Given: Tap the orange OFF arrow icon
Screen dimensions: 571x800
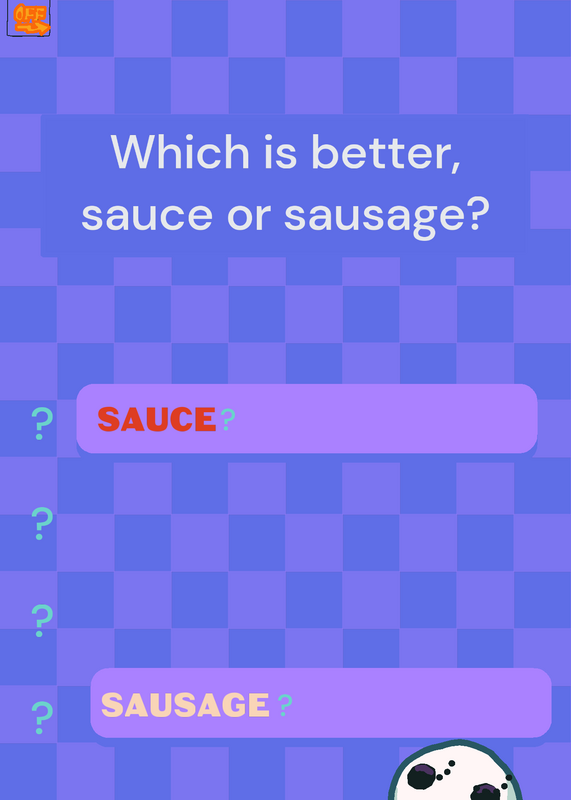Looking at the screenshot, I should [29, 19].
